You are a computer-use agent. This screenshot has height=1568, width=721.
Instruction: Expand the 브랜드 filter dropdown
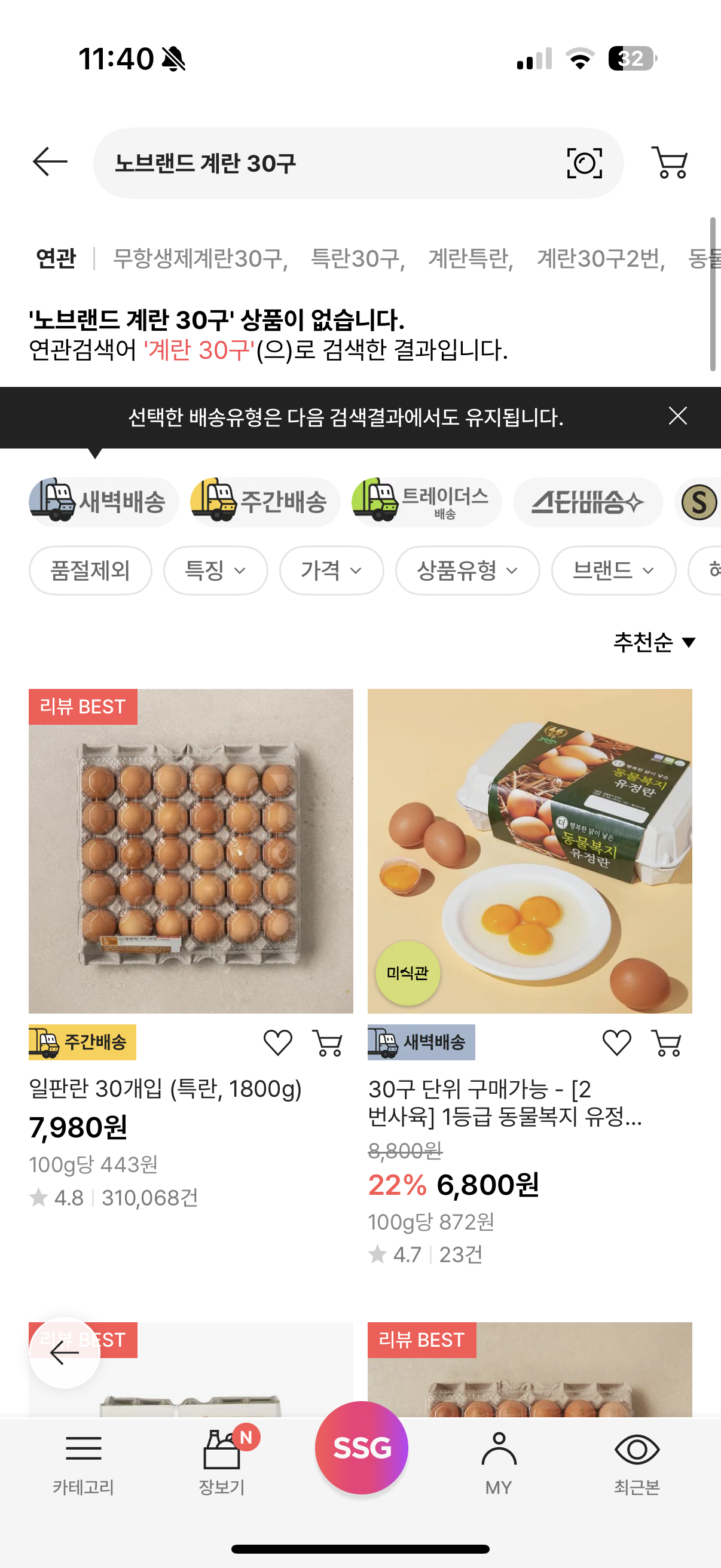pyautogui.click(x=613, y=571)
